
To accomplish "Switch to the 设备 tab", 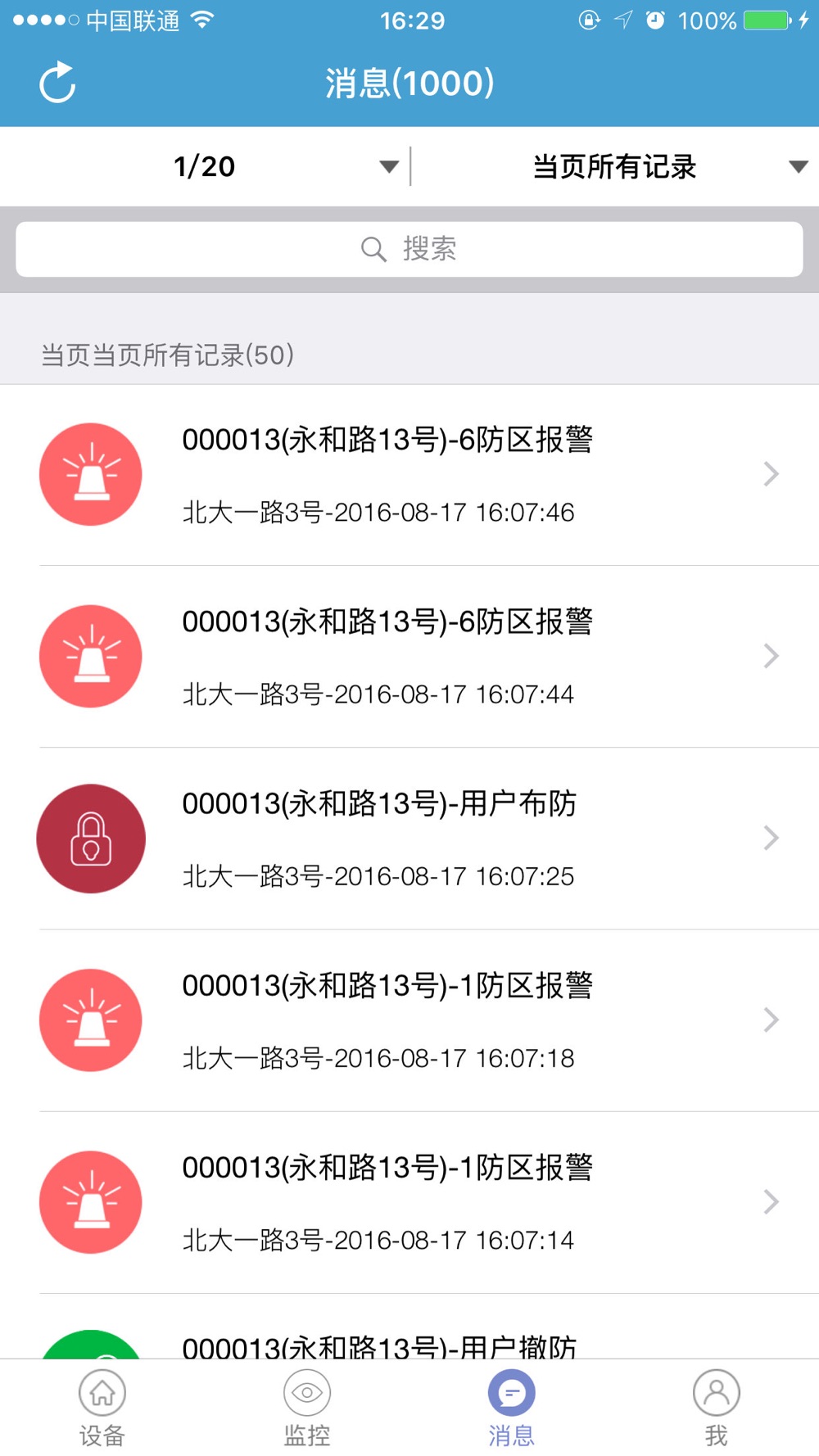I will click(102, 1409).
